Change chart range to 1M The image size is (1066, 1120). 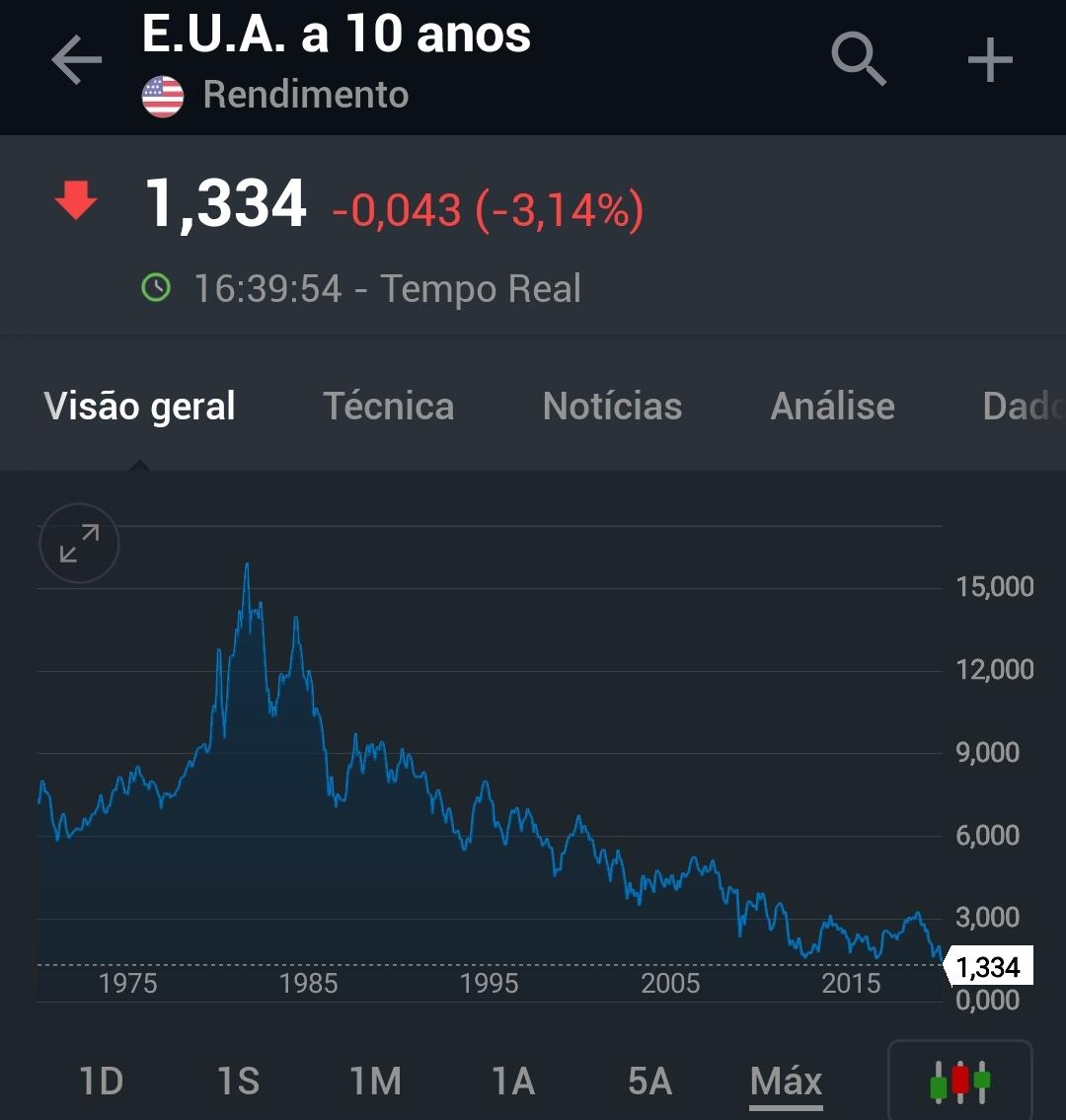(x=375, y=1082)
